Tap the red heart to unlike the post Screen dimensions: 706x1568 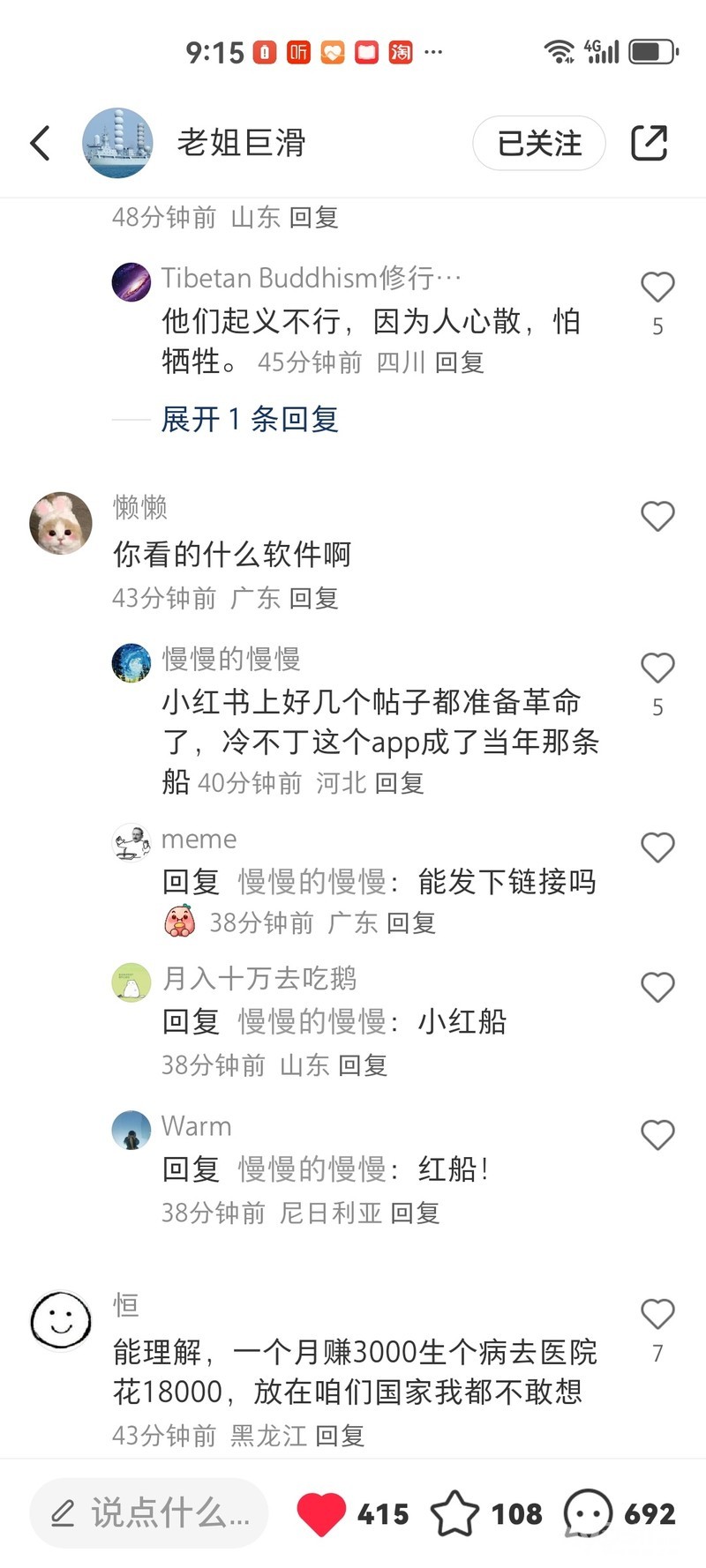pos(321,1513)
